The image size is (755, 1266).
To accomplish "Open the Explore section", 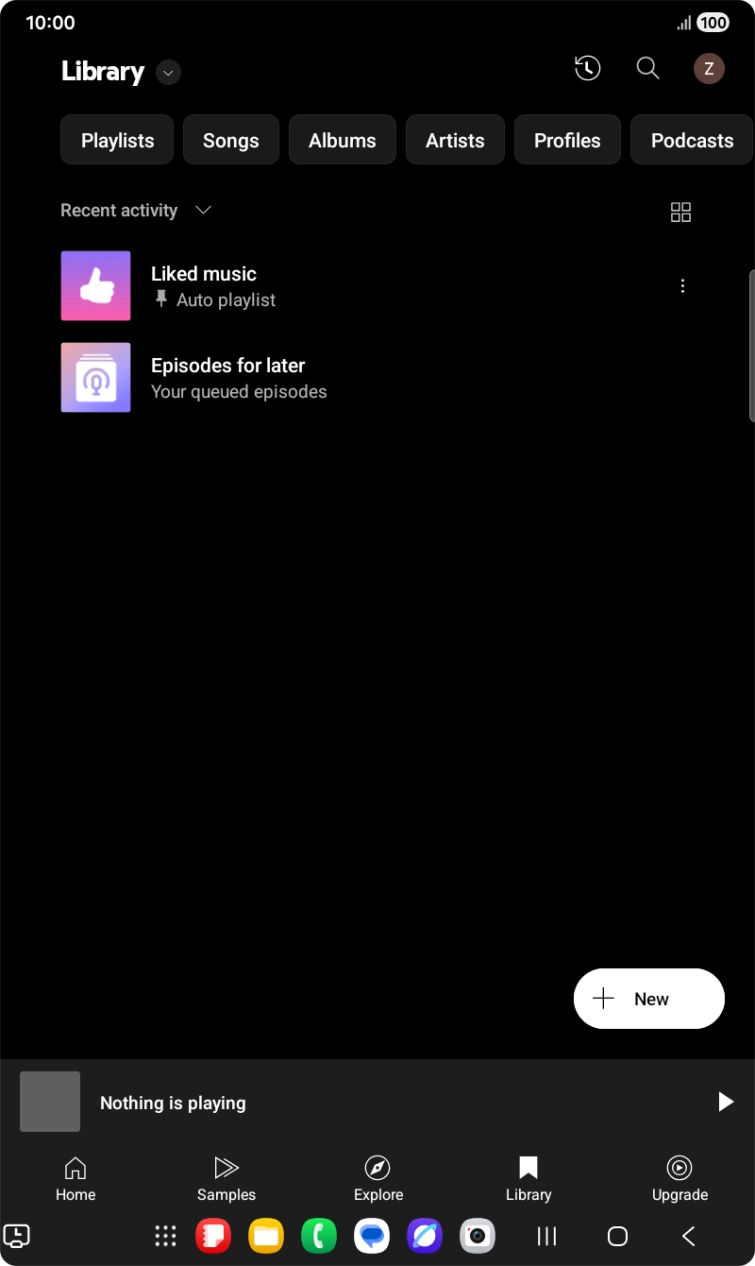I will [378, 1178].
